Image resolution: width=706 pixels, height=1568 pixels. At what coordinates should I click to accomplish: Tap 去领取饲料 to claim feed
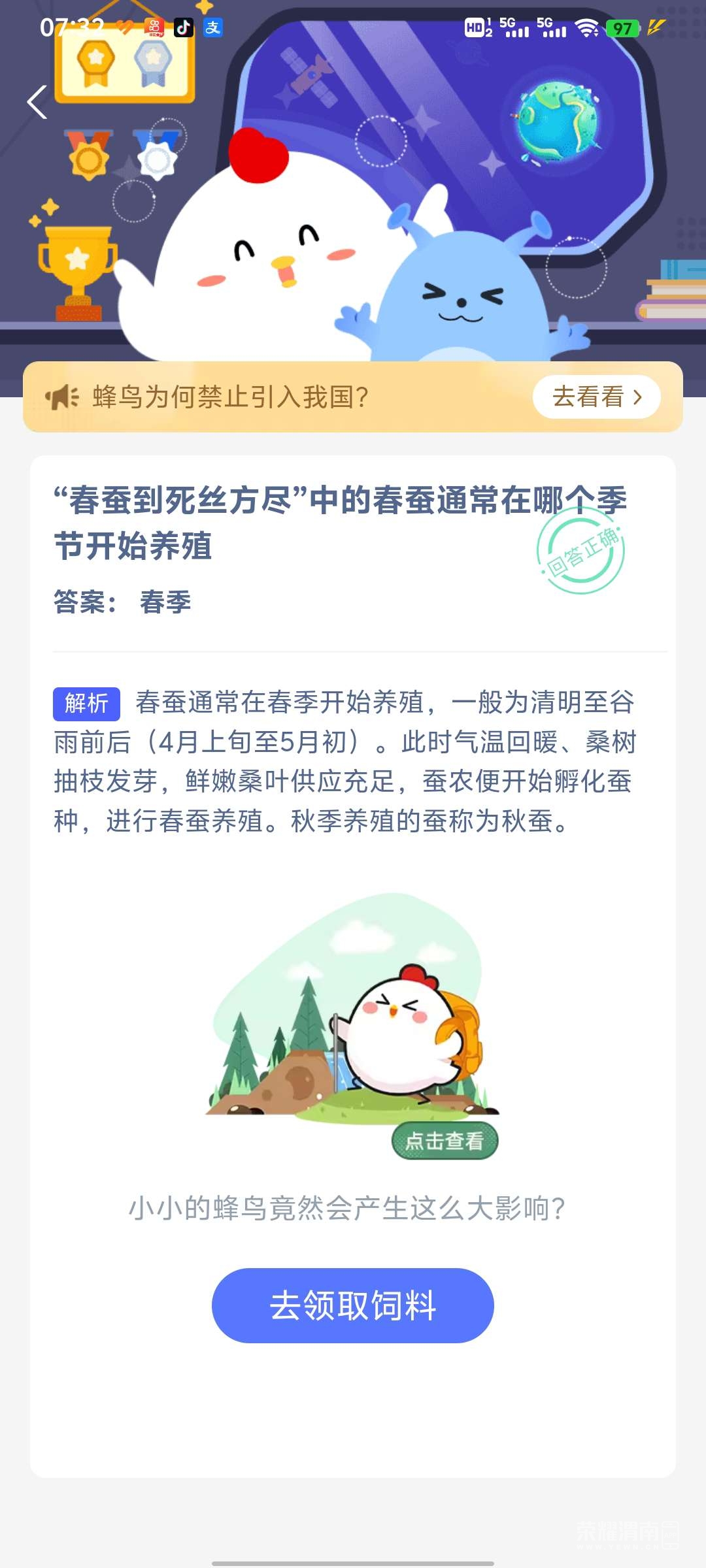352,1305
